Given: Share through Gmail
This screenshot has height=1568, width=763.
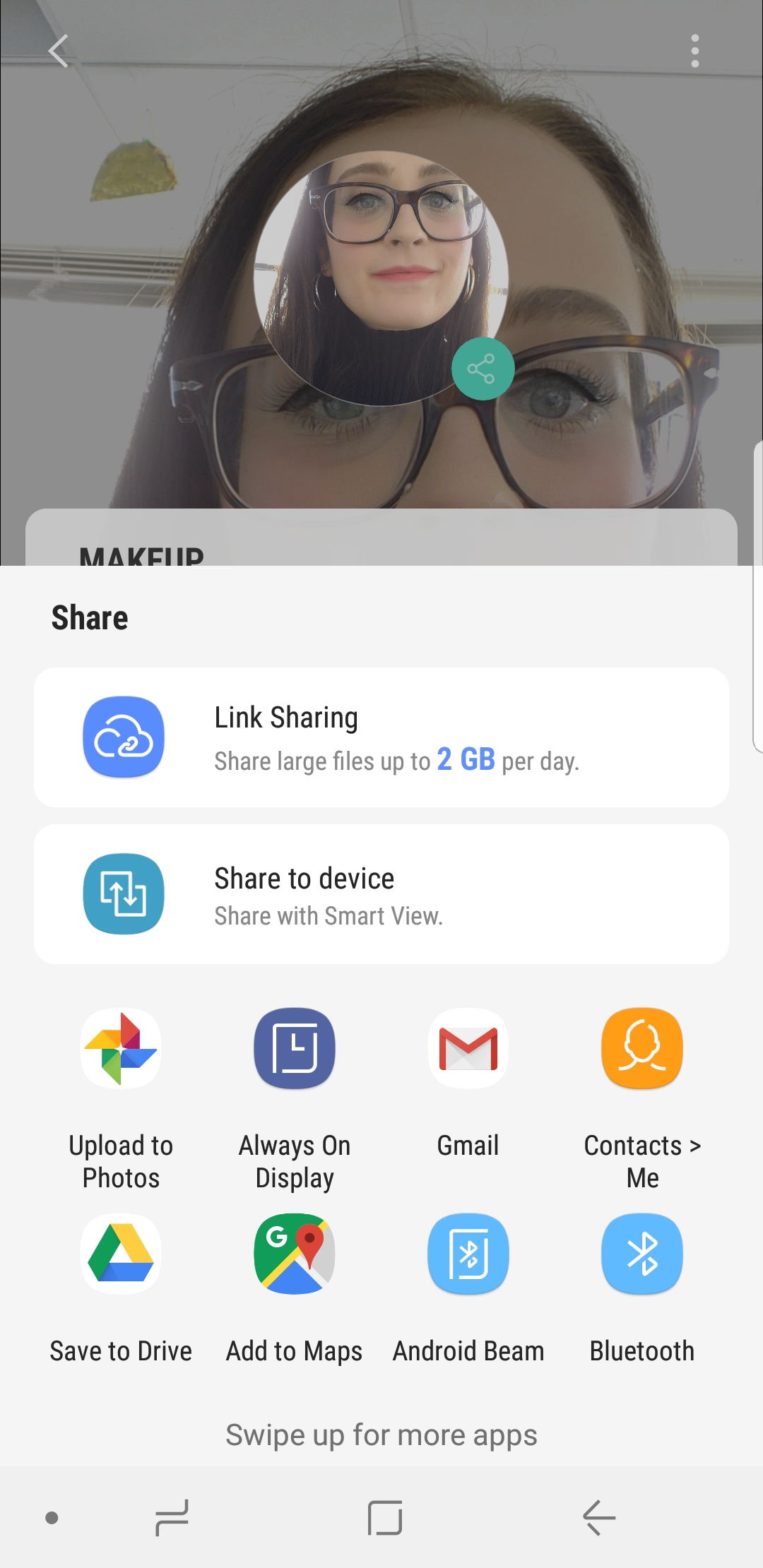Looking at the screenshot, I should (x=468, y=1083).
